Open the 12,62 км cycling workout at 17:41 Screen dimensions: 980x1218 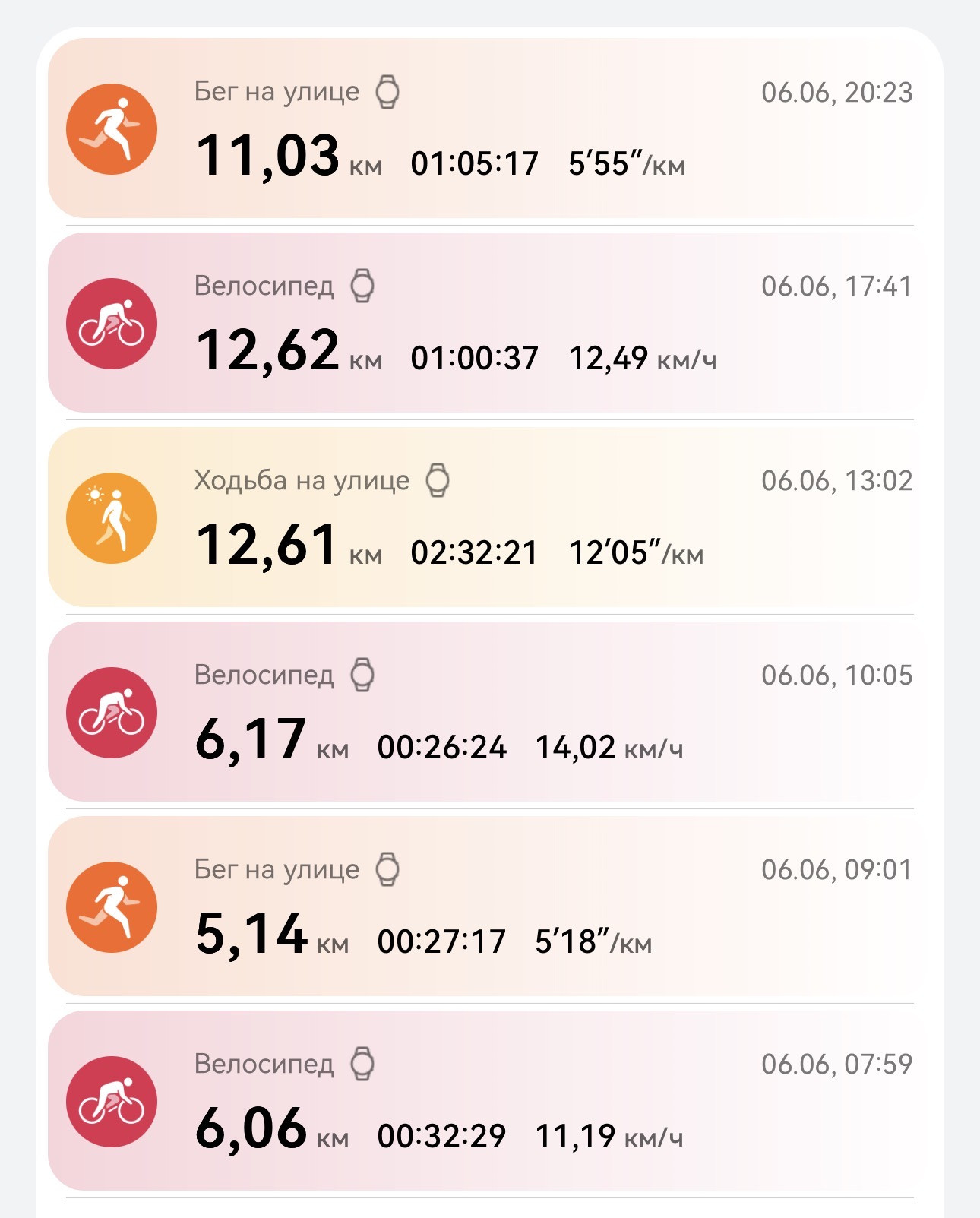pos(490,322)
